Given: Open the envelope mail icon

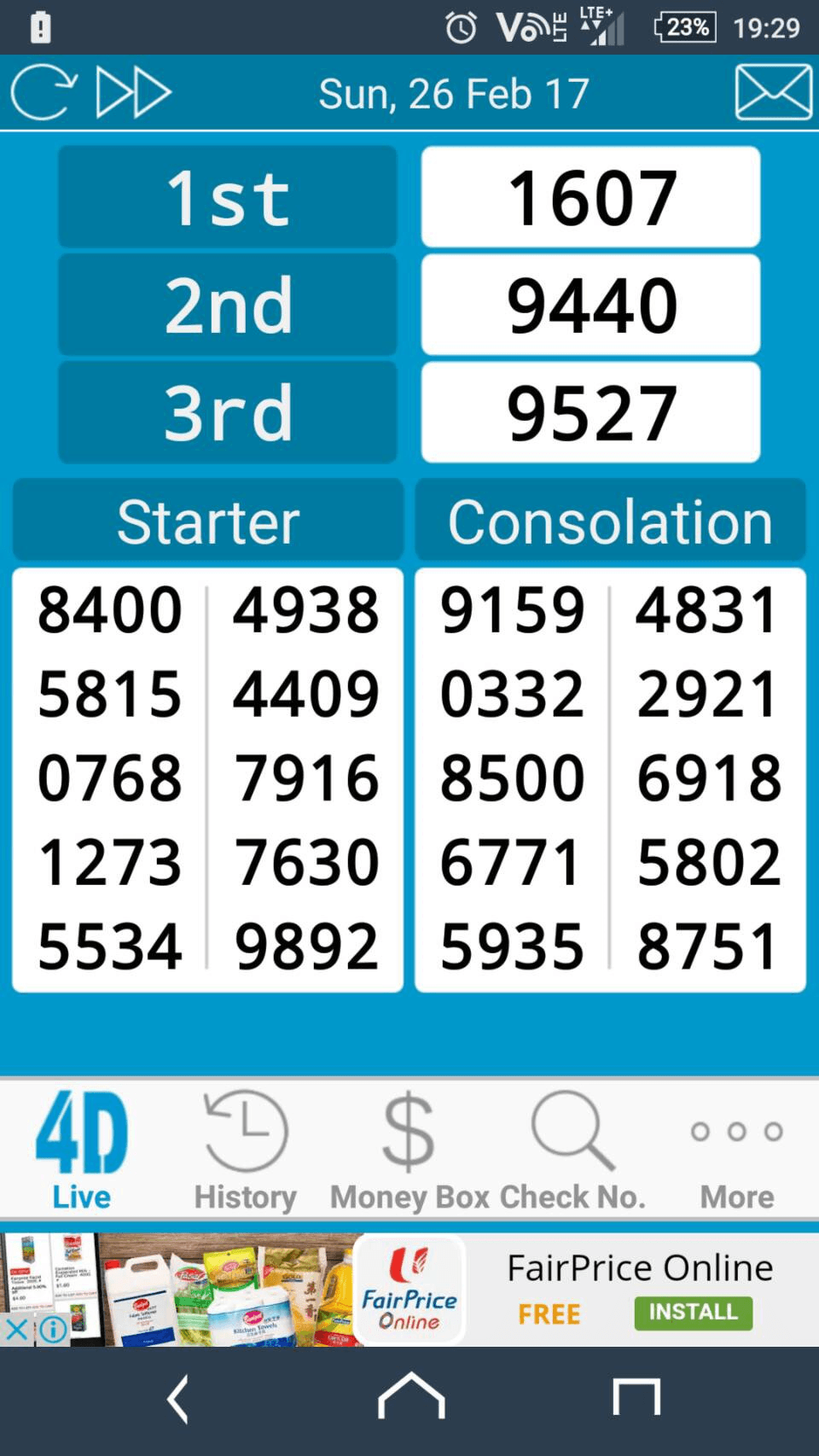Looking at the screenshot, I should click(x=773, y=92).
